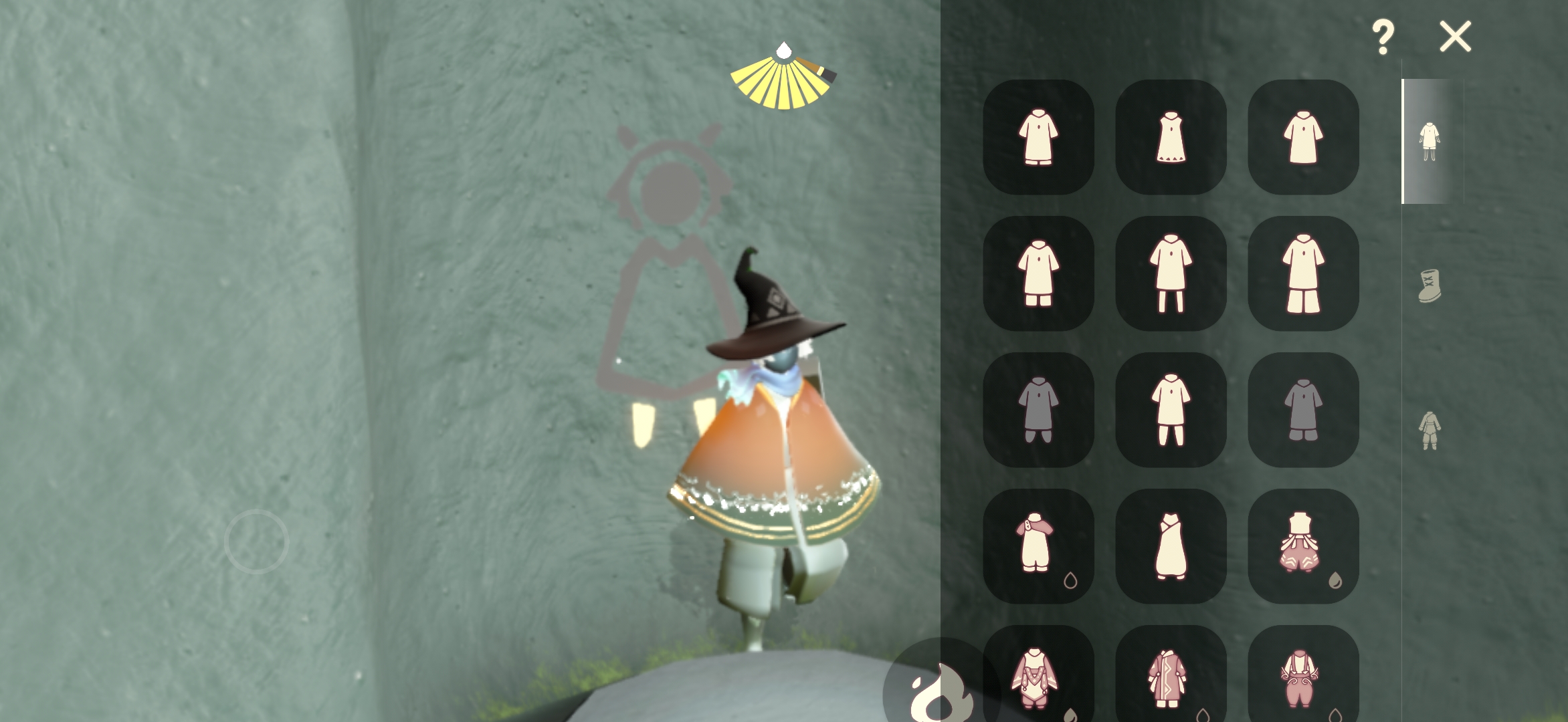Close the outfit closet panel
Image resolution: width=1568 pixels, height=722 pixels.
click(1455, 36)
